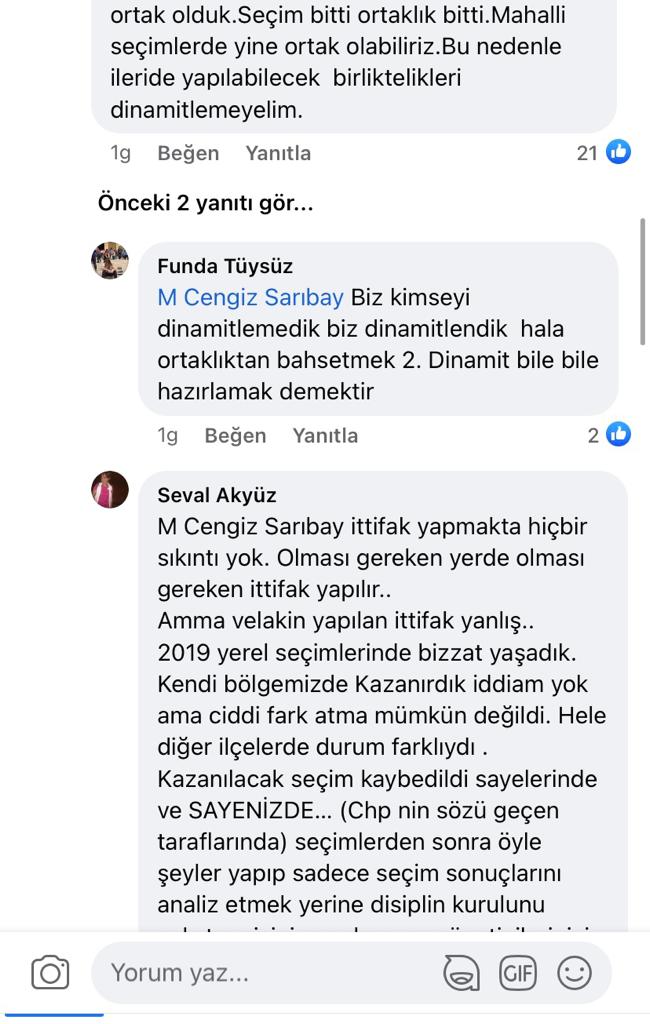
Task: Reply to the comment with 21 reactions
Action: [278, 153]
